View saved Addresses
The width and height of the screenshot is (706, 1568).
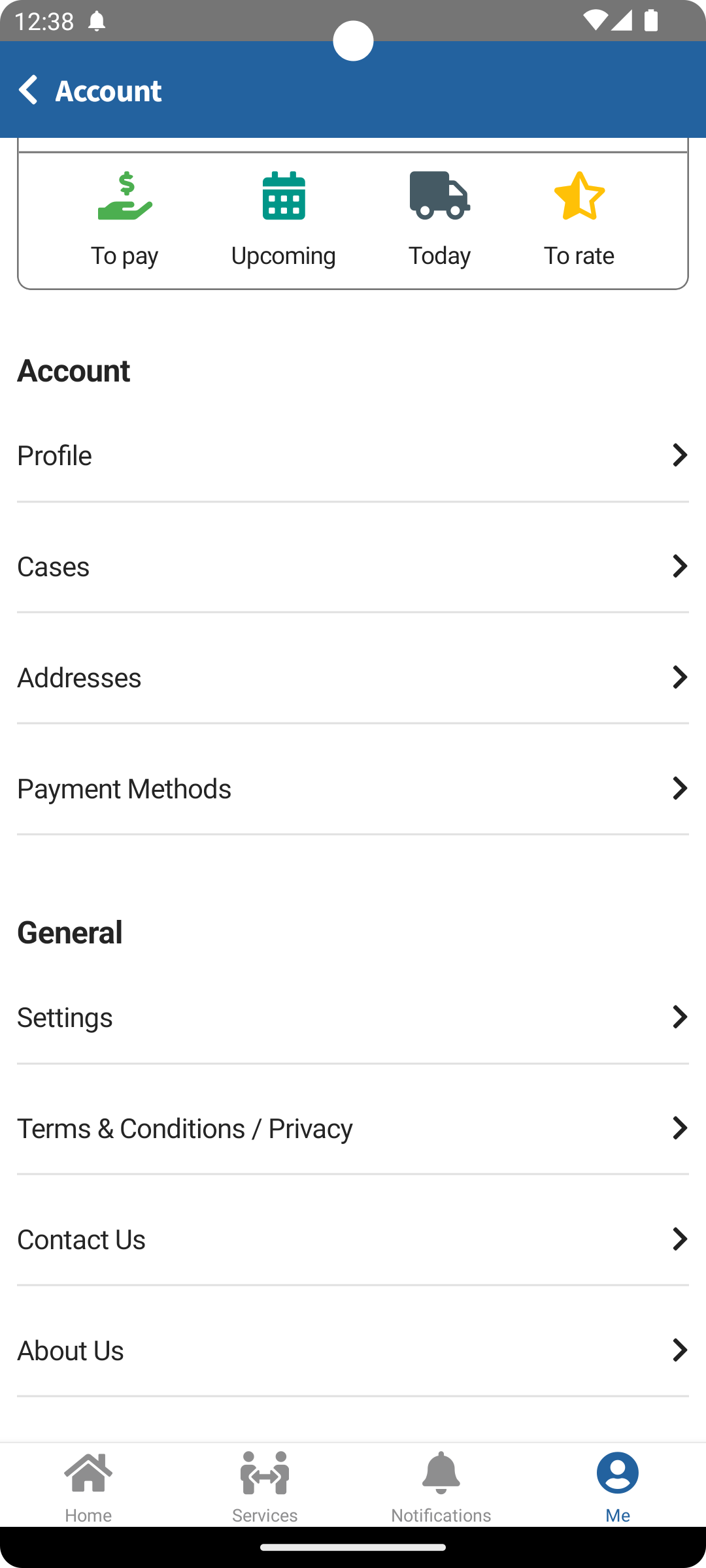pyautogui.click(x=353, y=678)
